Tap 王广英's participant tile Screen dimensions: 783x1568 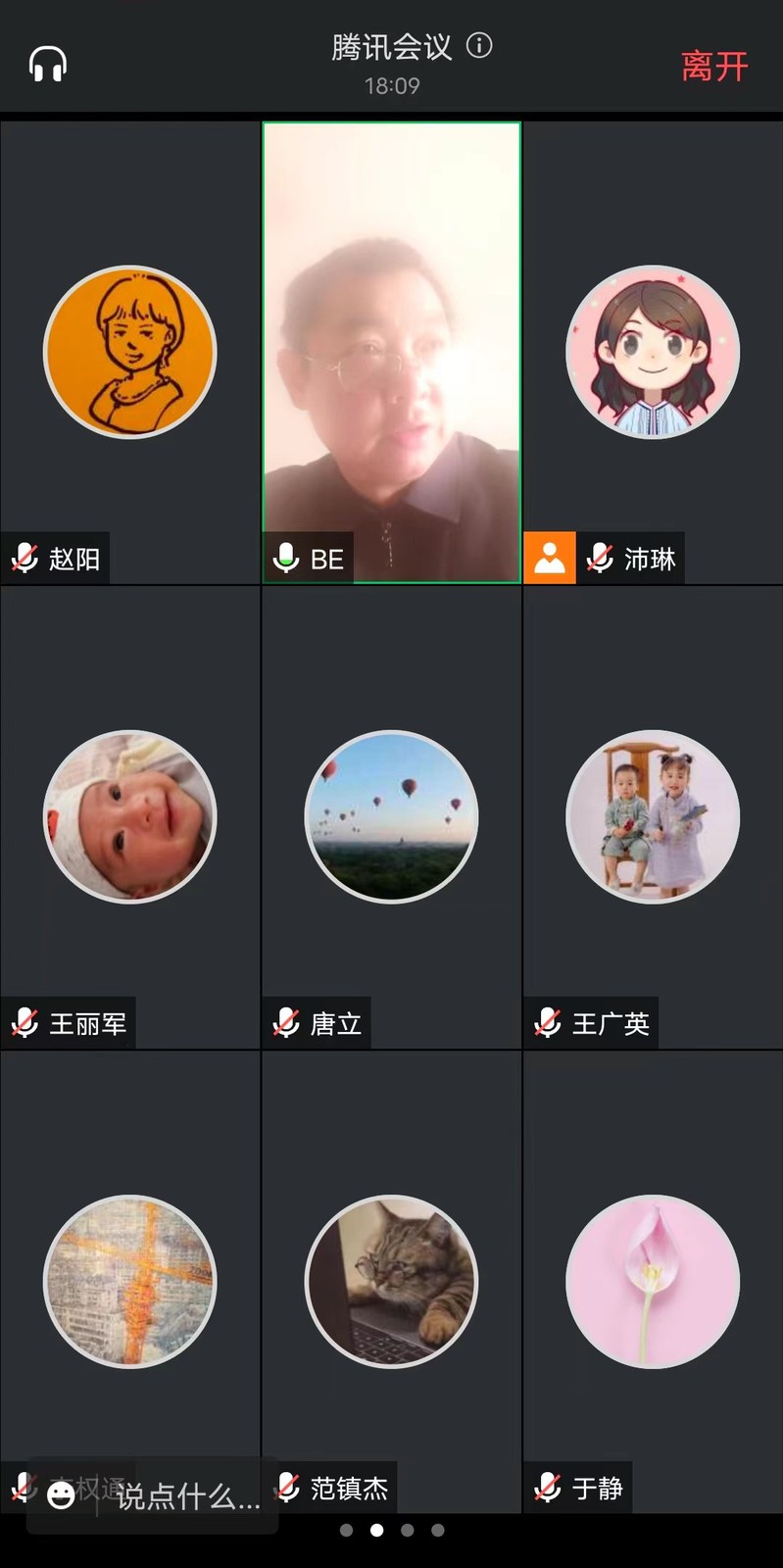(x=653, y=817)
